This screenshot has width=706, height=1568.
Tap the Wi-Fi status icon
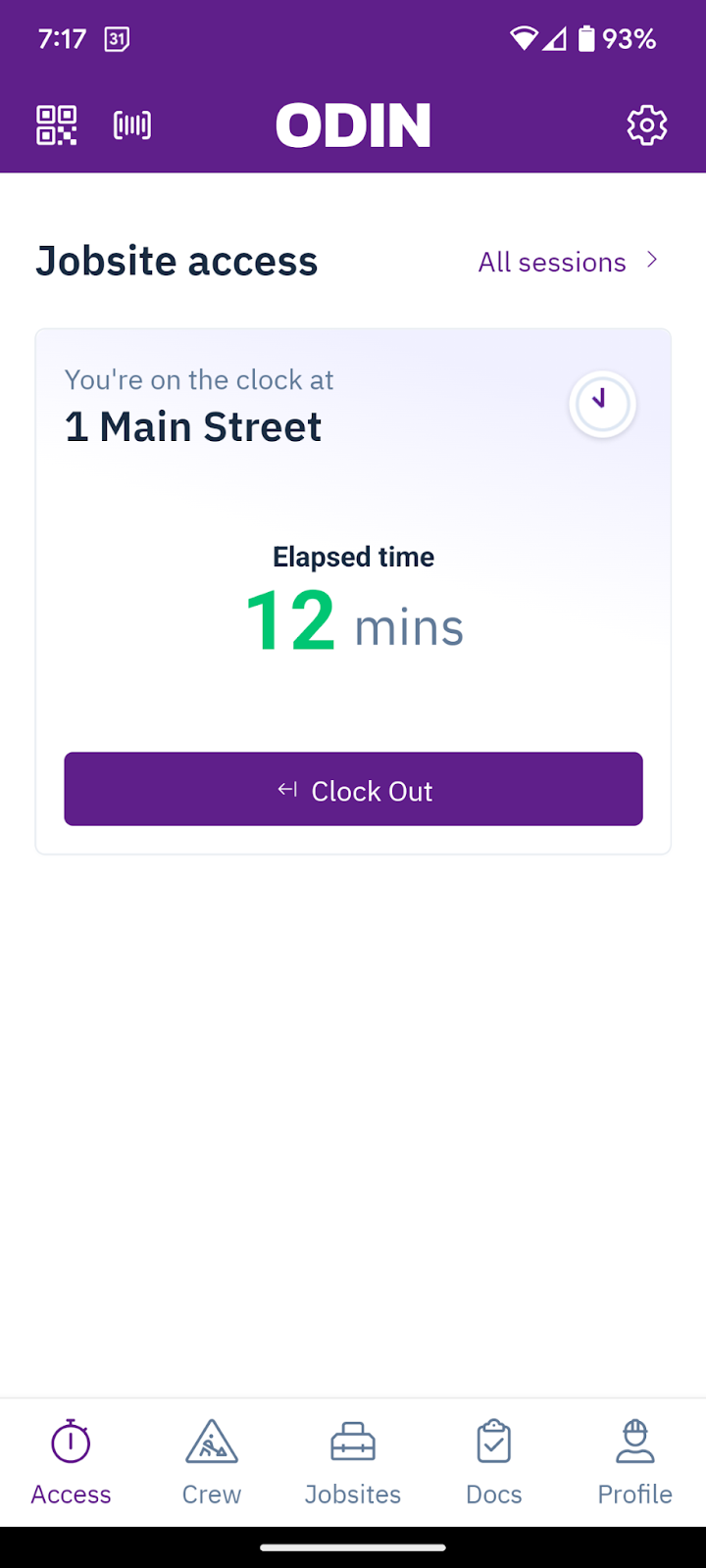click(x=526, y=37)
